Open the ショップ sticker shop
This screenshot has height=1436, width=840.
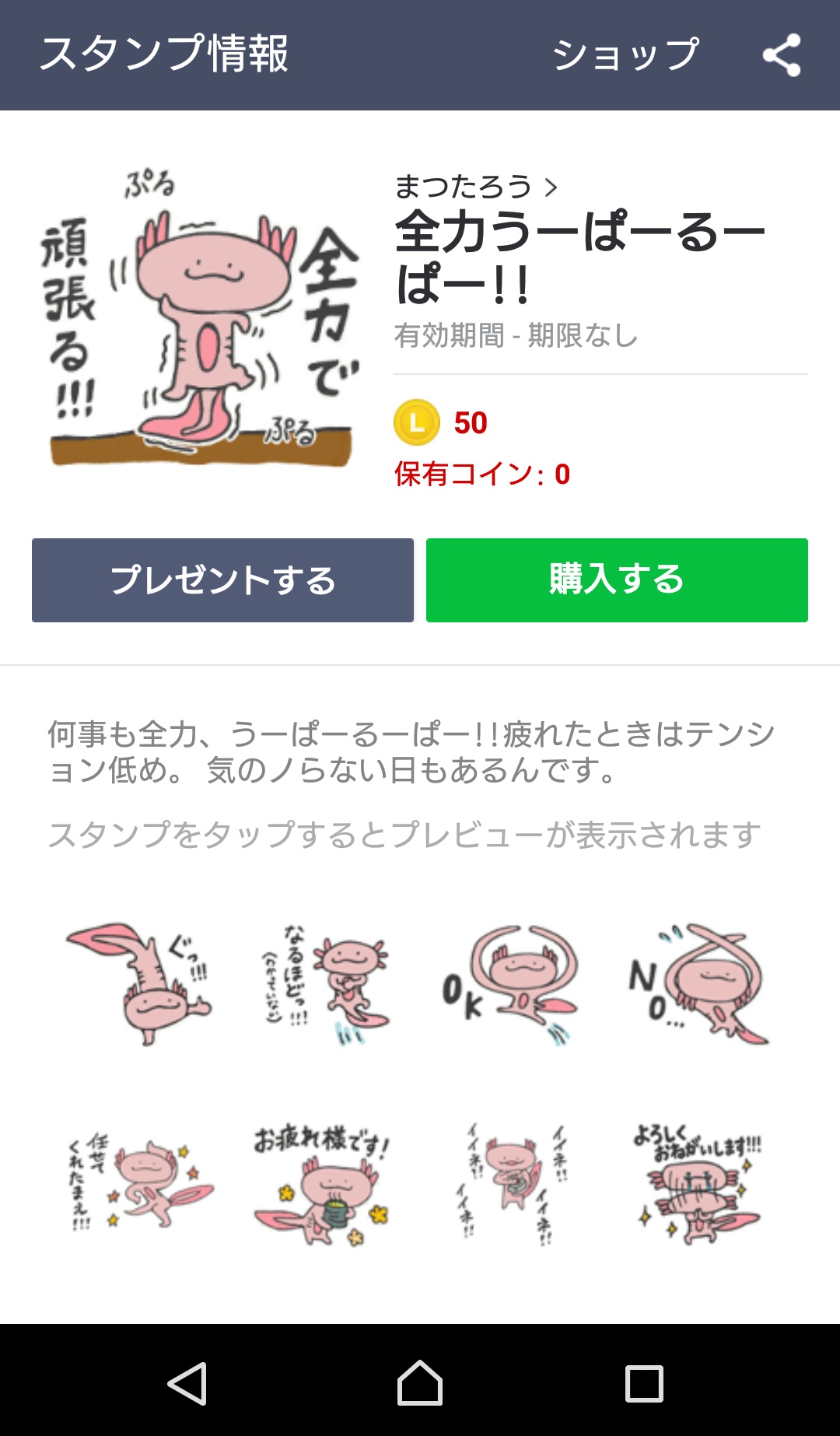tap(625, 55)
